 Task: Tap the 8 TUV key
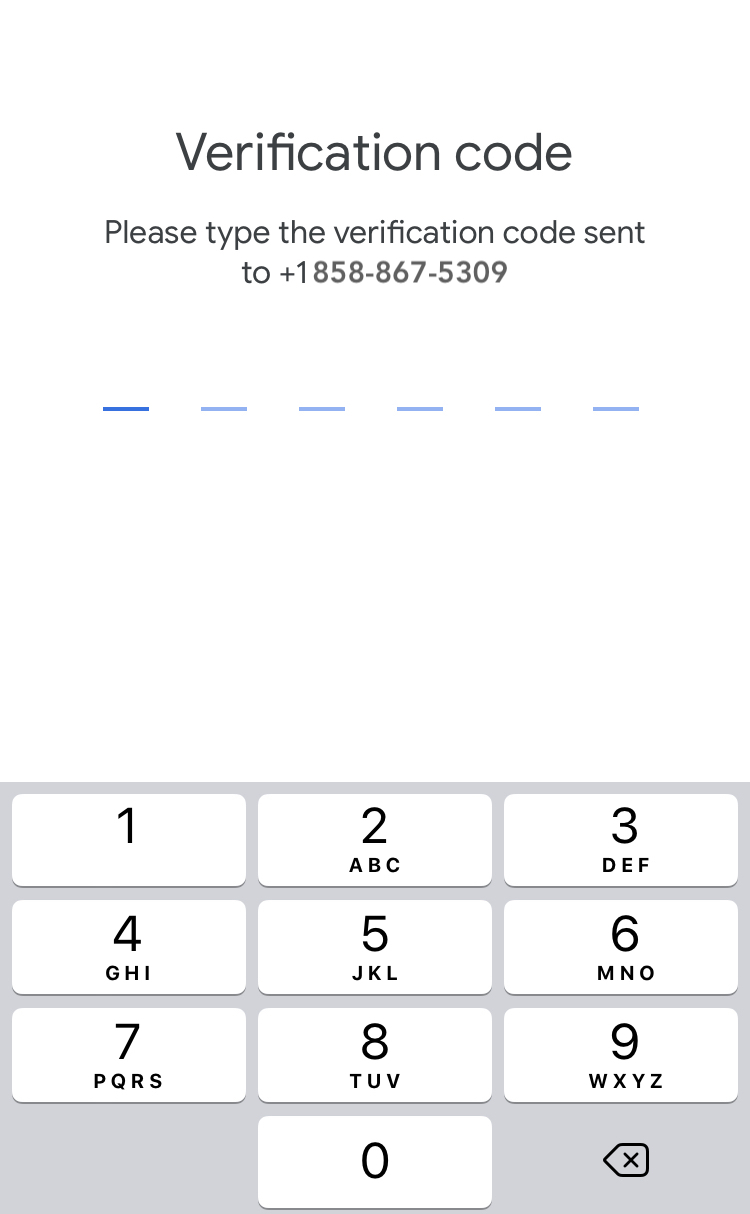pyautogui.click(x=375, y=1055)
